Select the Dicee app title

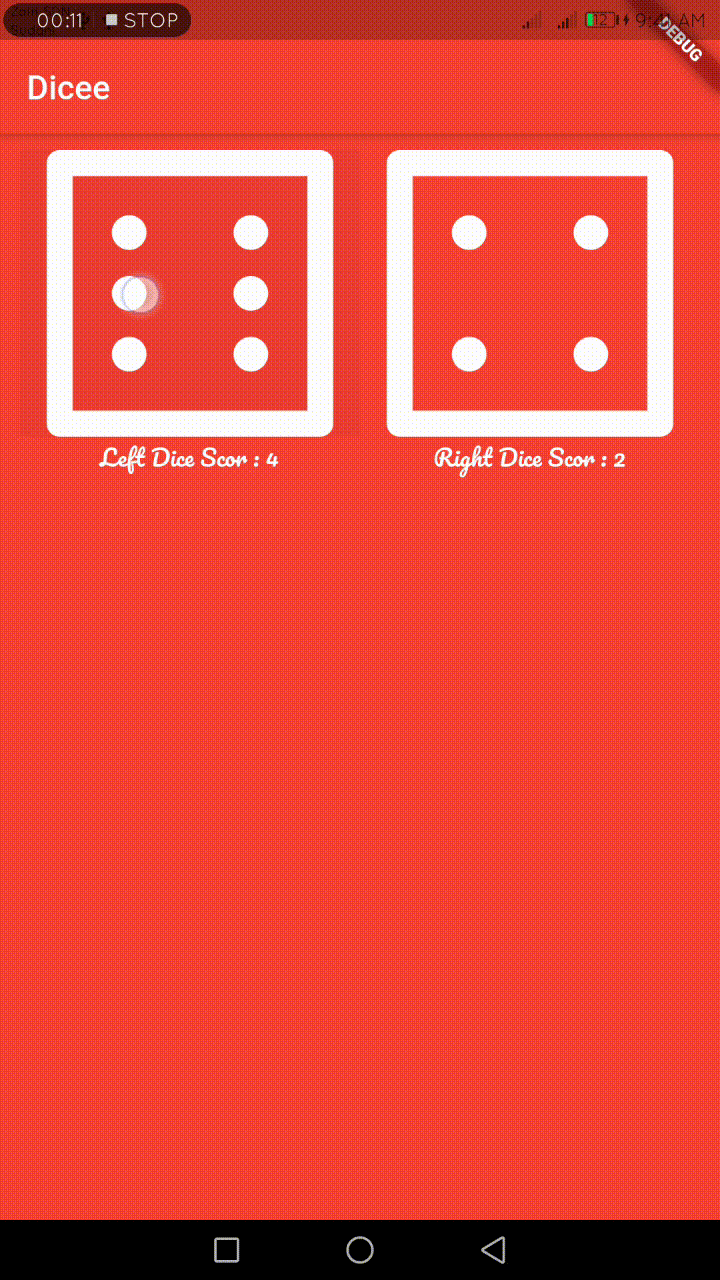68,88
